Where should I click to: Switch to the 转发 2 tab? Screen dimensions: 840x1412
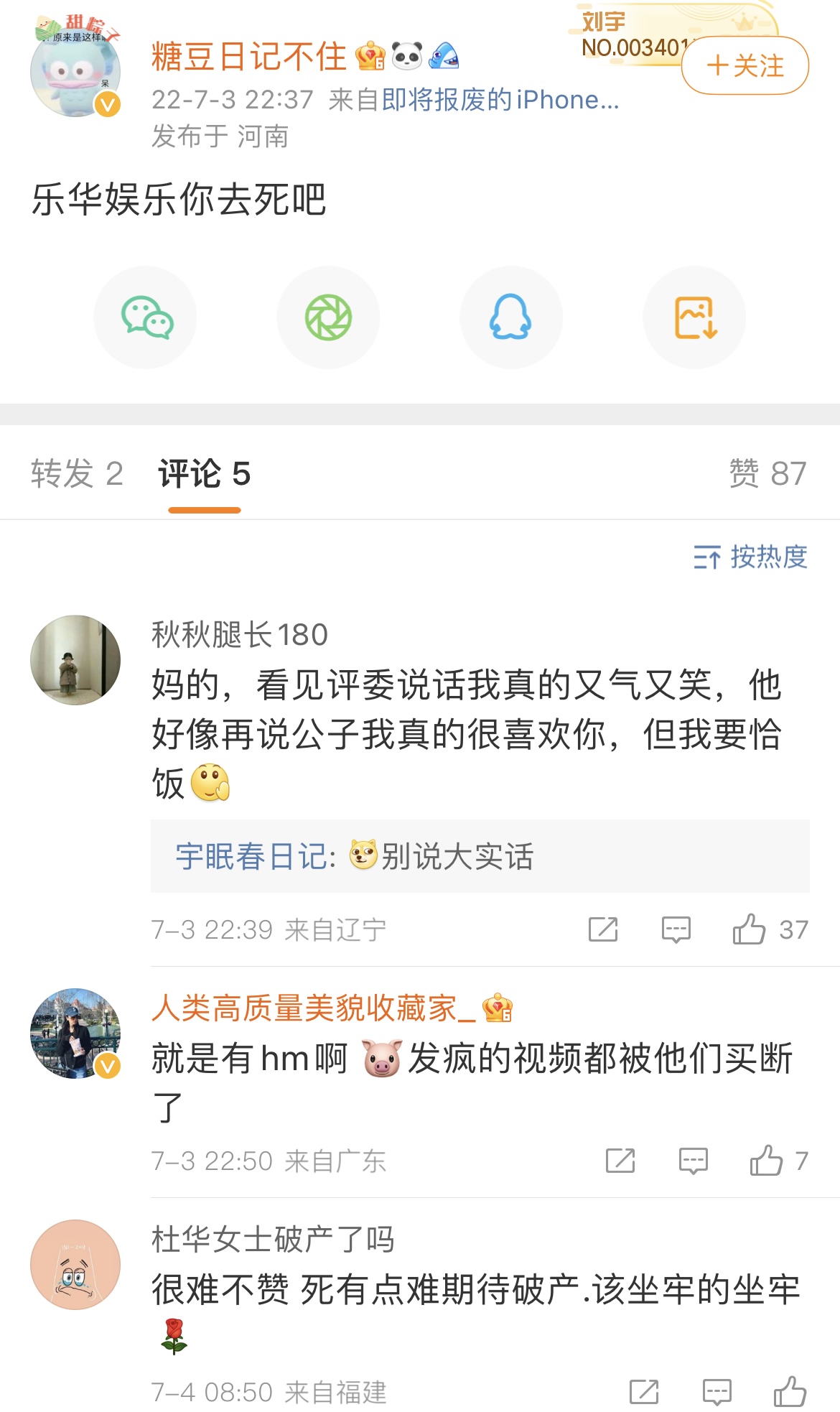[77, 474]
